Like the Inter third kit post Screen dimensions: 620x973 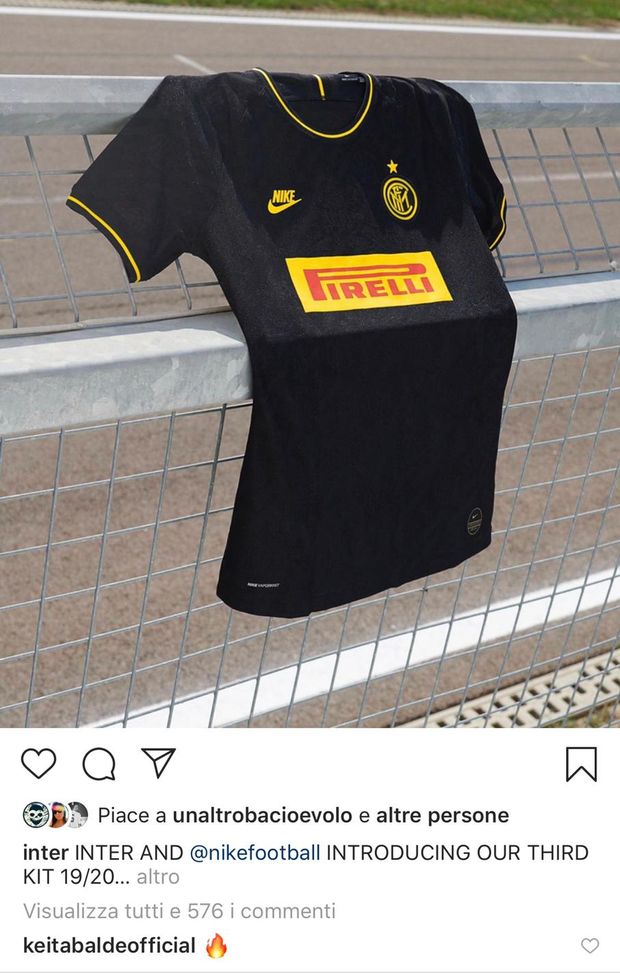(x=39, y=764)
